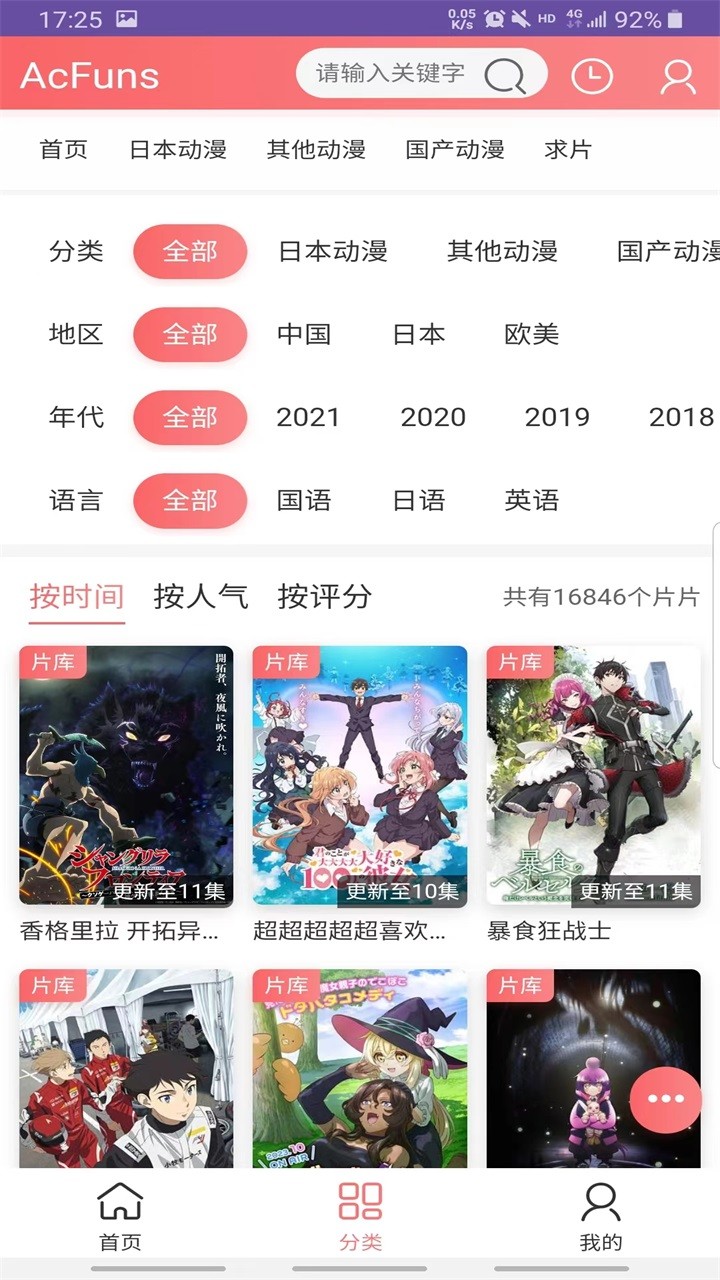
Task: Open the 香格里拉 开拓异境 anime card
Action: [x=126, y=776]
